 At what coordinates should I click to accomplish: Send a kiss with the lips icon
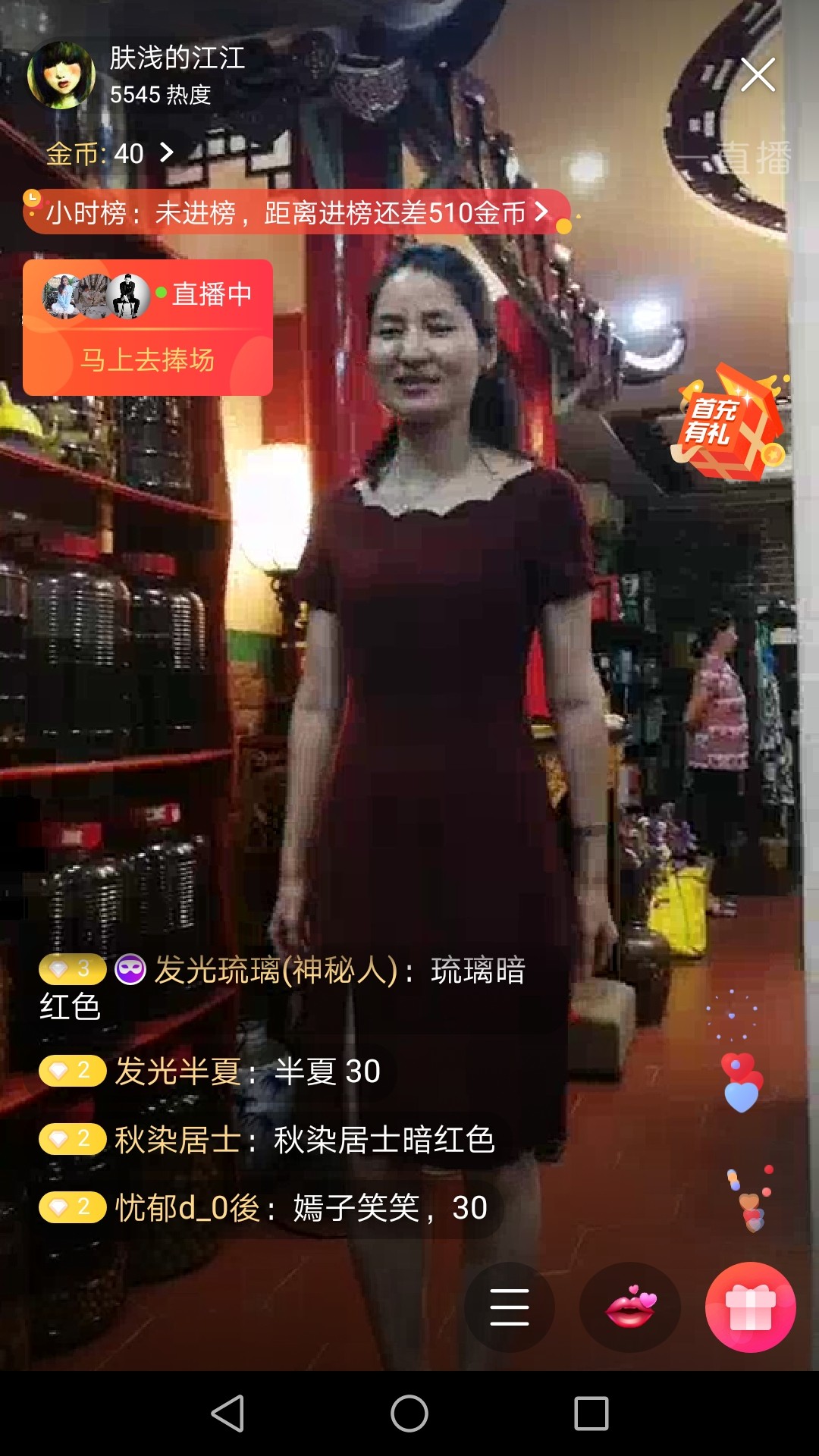[x=630, y=1307]
